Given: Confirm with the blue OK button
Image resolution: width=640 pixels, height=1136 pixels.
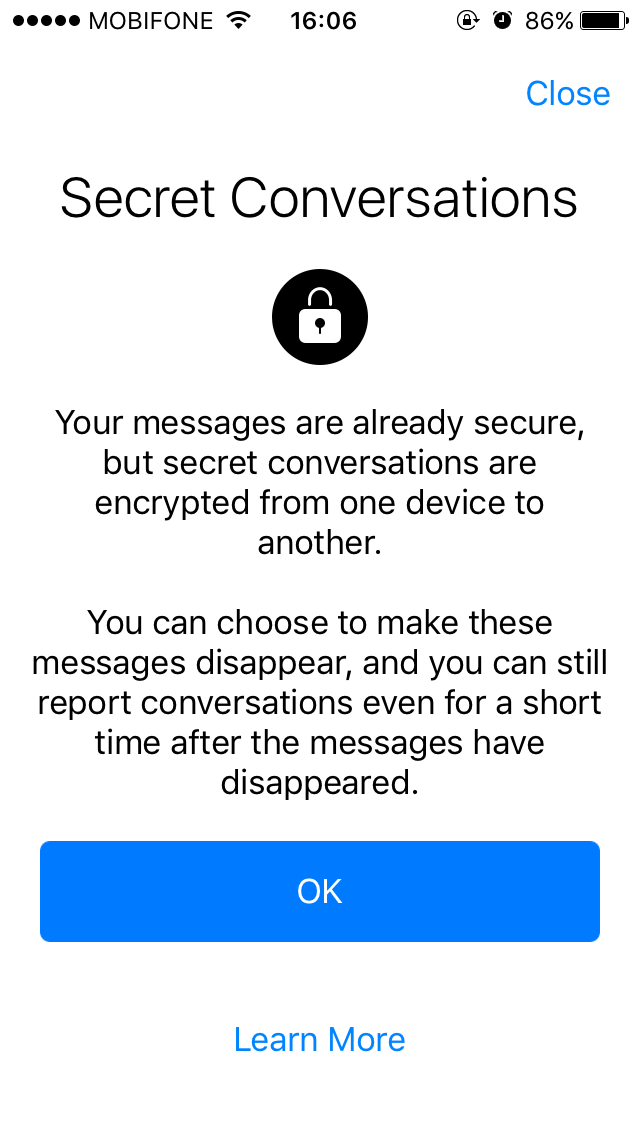Looking at the screenshot, I should [x=320, y=891].
